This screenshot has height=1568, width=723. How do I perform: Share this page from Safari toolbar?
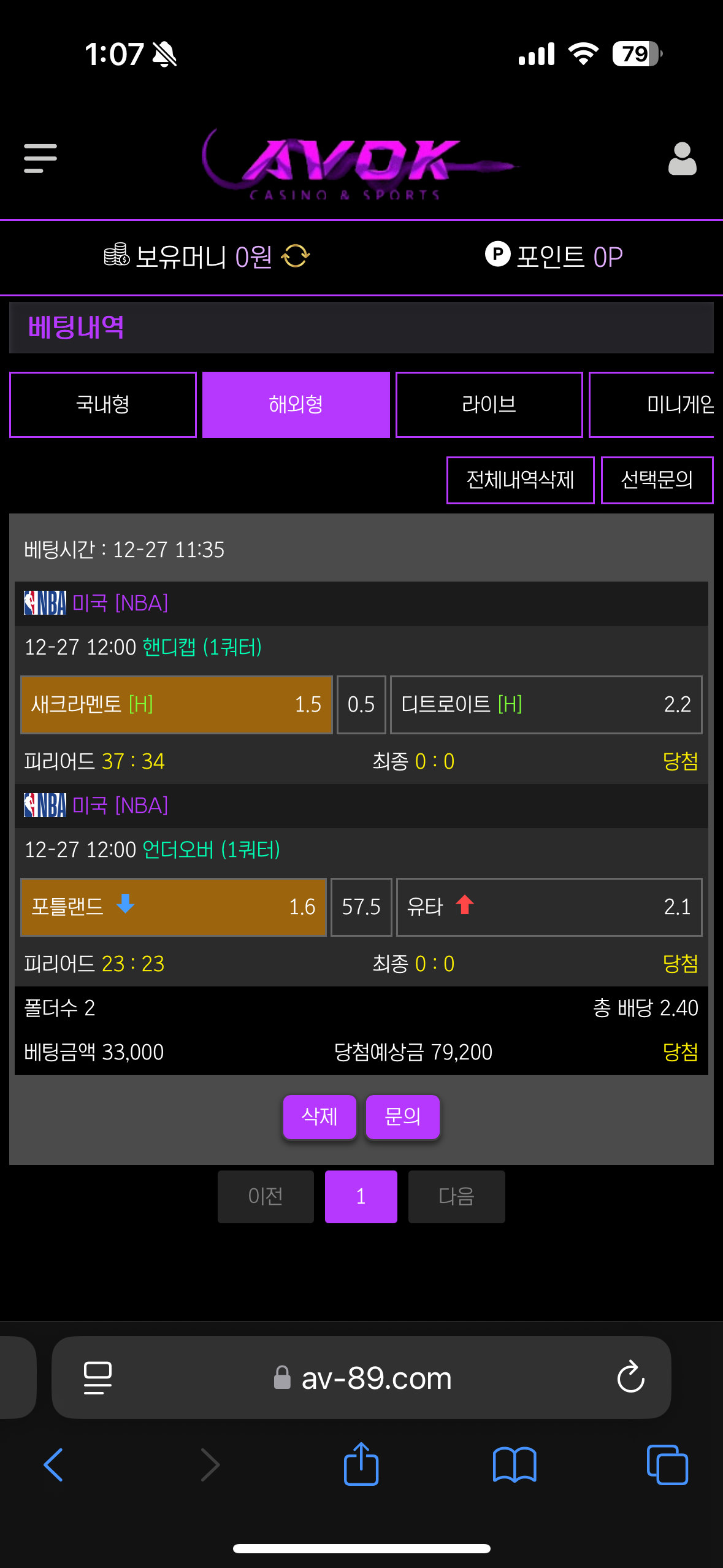361,1464
